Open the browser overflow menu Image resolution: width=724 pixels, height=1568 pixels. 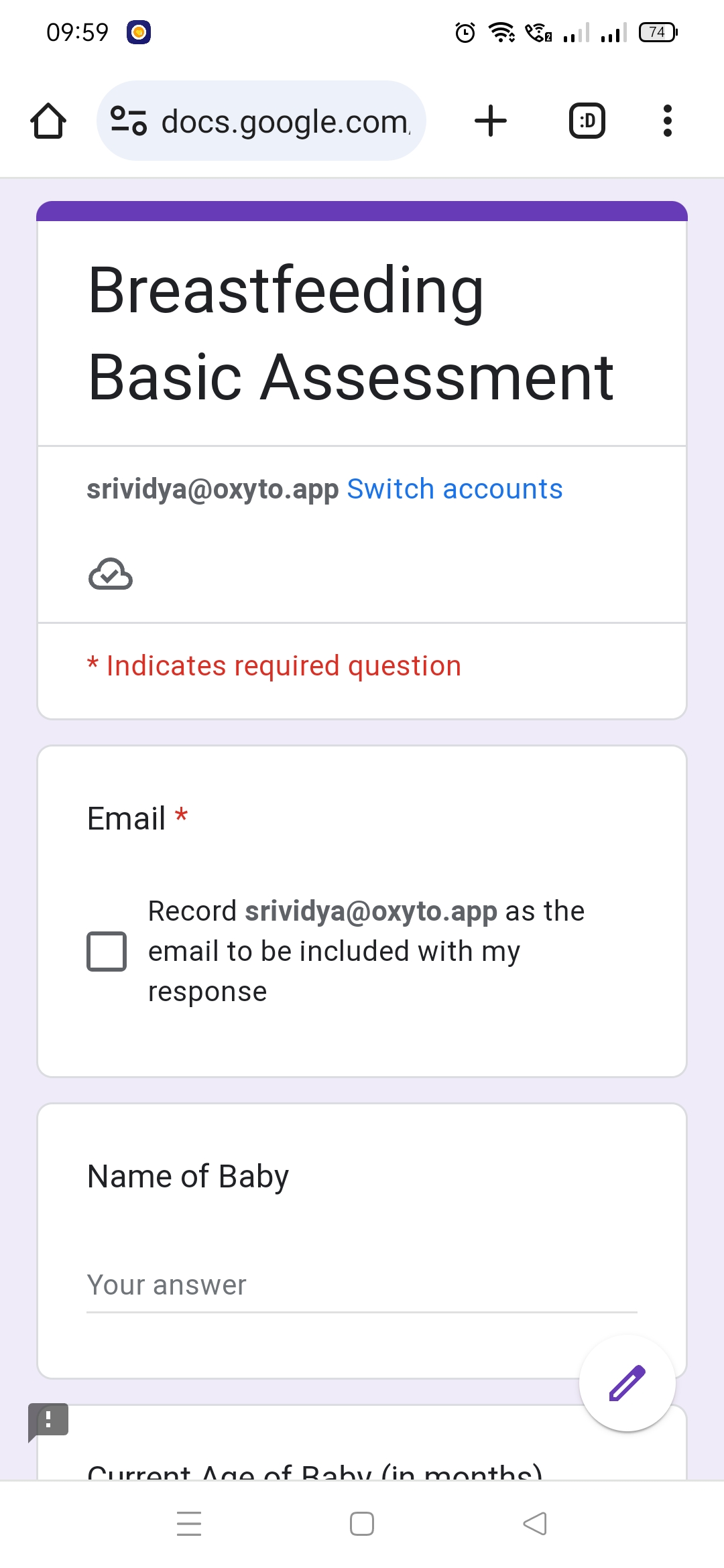[x=667, y=121]
